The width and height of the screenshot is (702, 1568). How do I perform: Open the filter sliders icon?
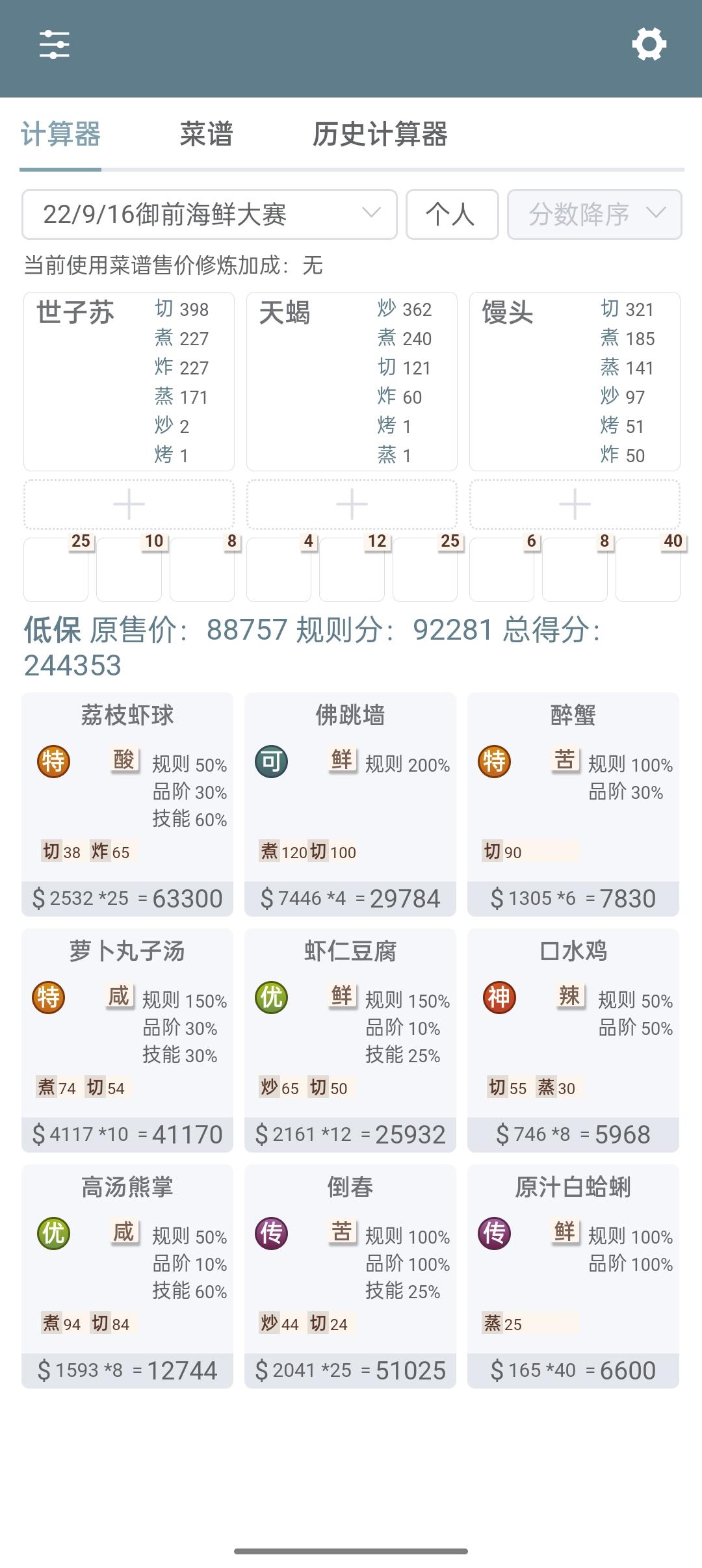(x=54, y=44)
